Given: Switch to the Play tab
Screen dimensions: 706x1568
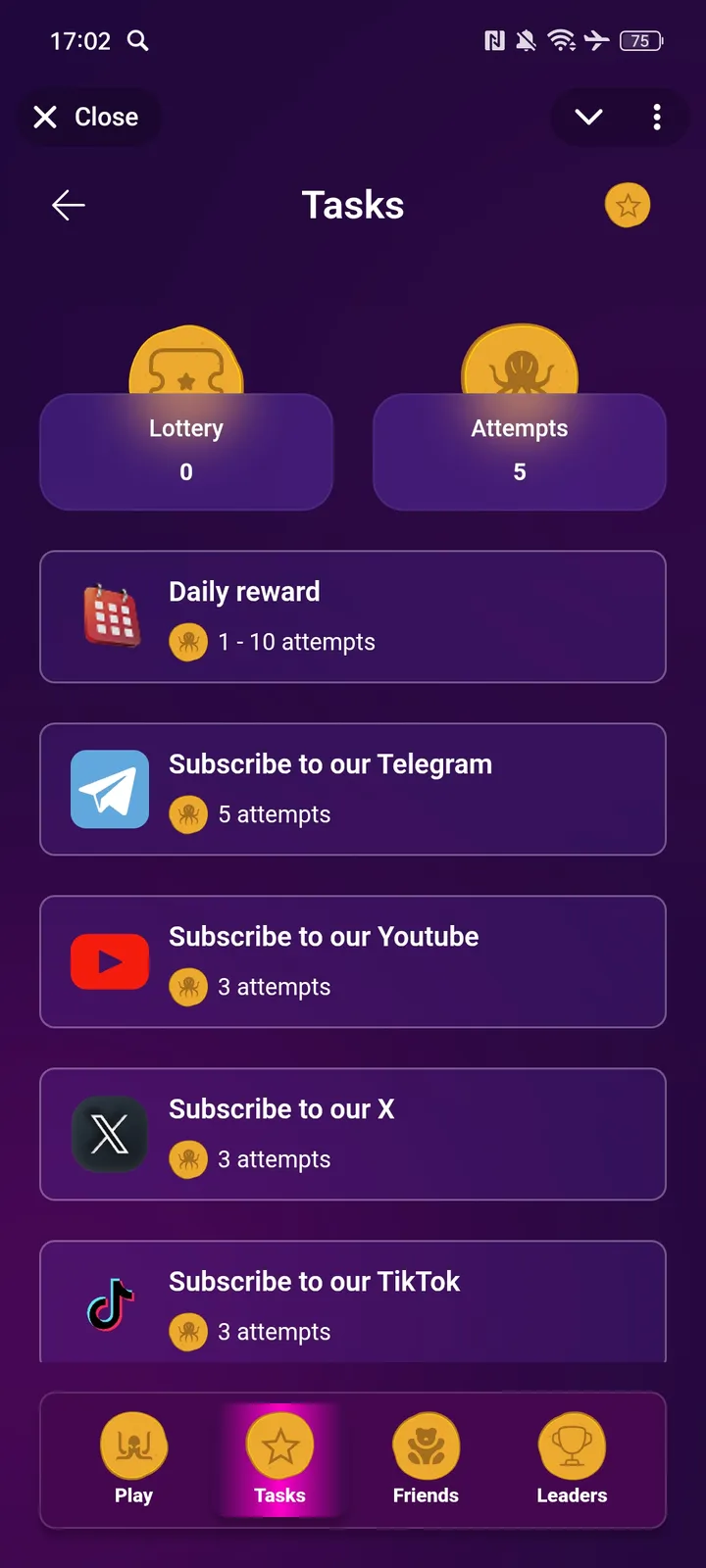Looking at the screenshot, I should click(134, 1458).
